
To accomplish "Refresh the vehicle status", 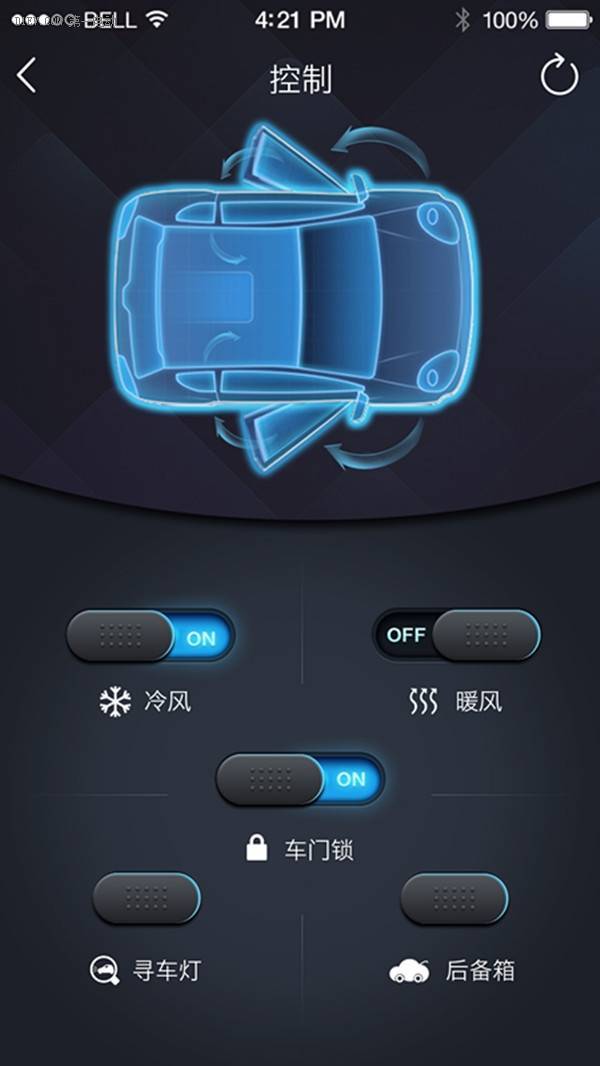I will point(559,76).
